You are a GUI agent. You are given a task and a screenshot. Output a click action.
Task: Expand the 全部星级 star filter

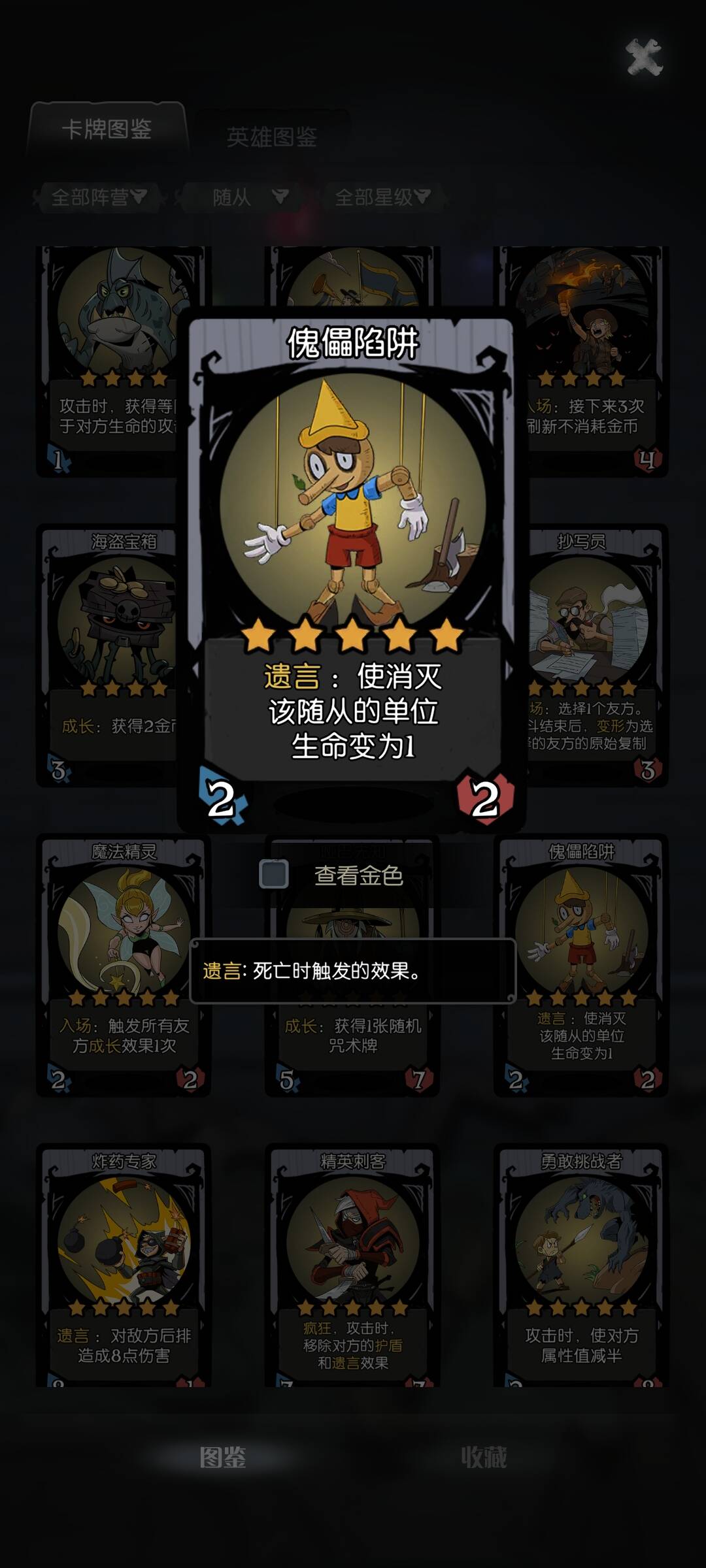point(382,197)
